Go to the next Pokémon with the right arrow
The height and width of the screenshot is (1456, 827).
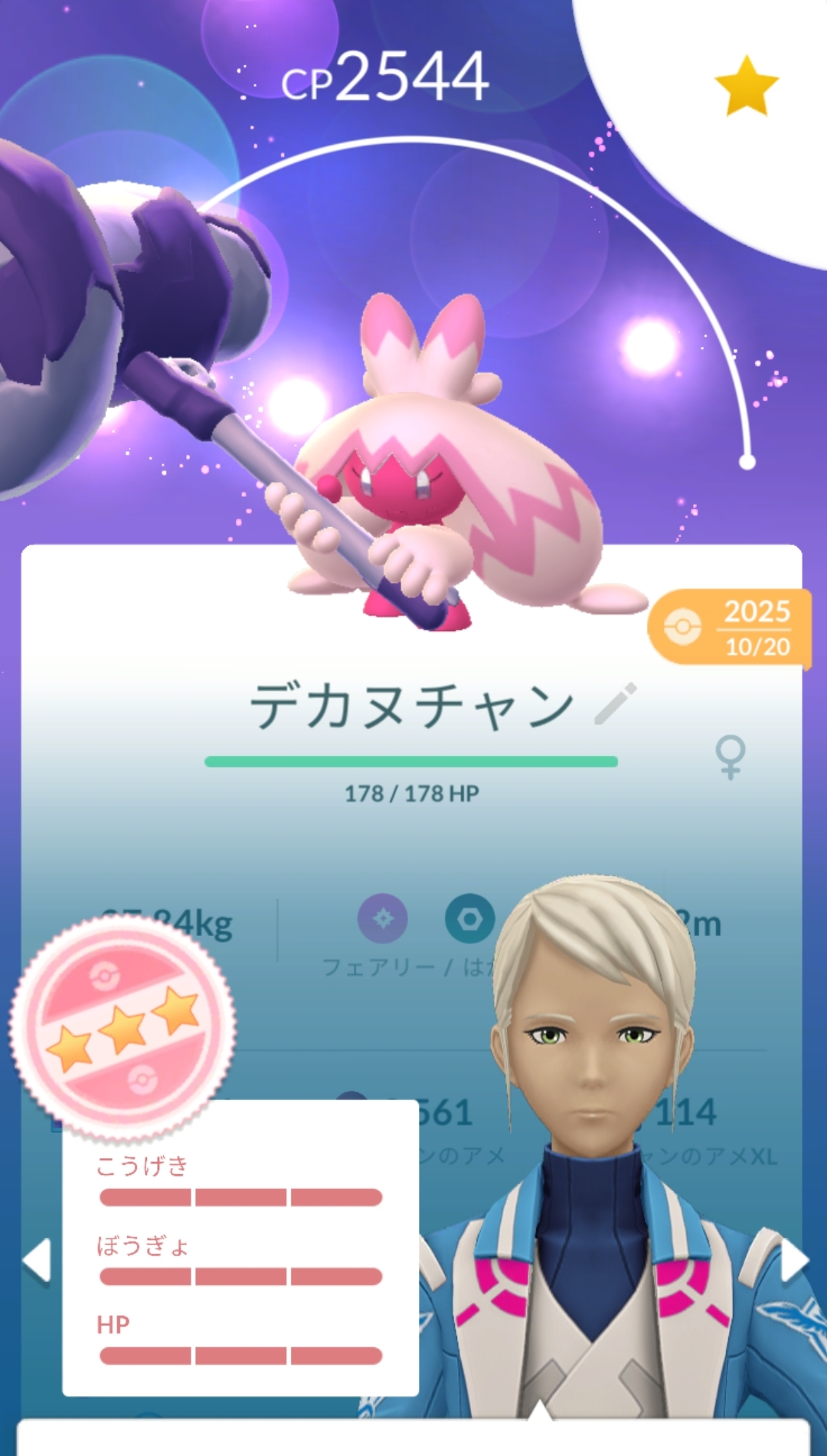click(794, 1260)
